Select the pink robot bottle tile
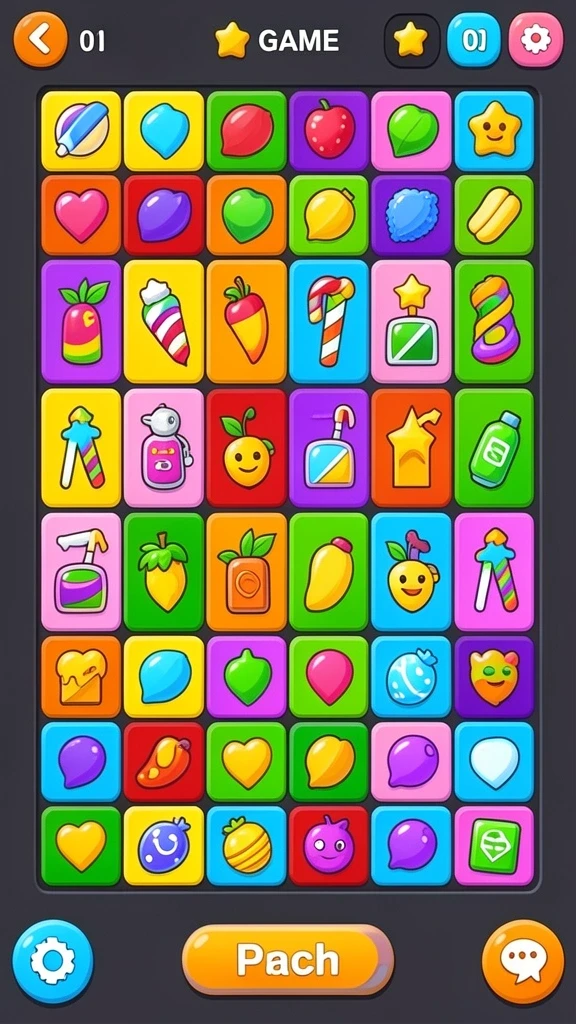This screenshot has width=576, height=1024. [x=164, y=448]
